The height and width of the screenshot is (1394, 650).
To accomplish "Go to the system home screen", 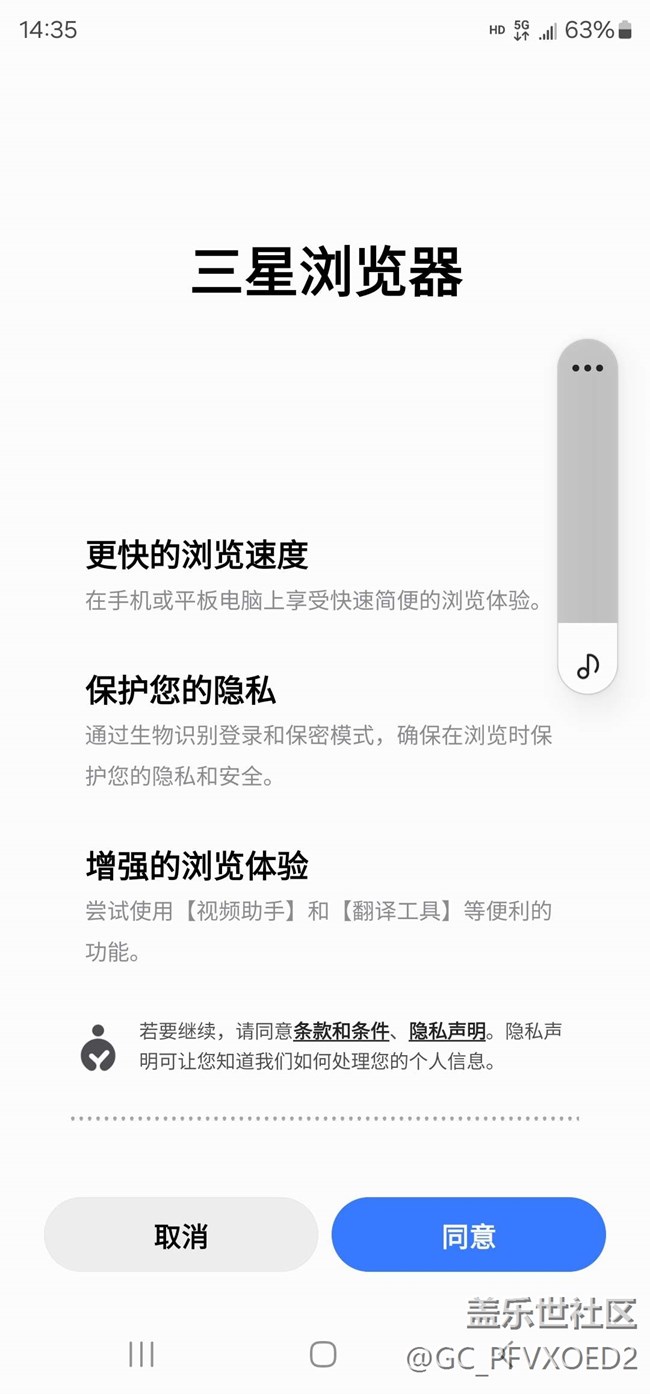I will click(323, 1354).
